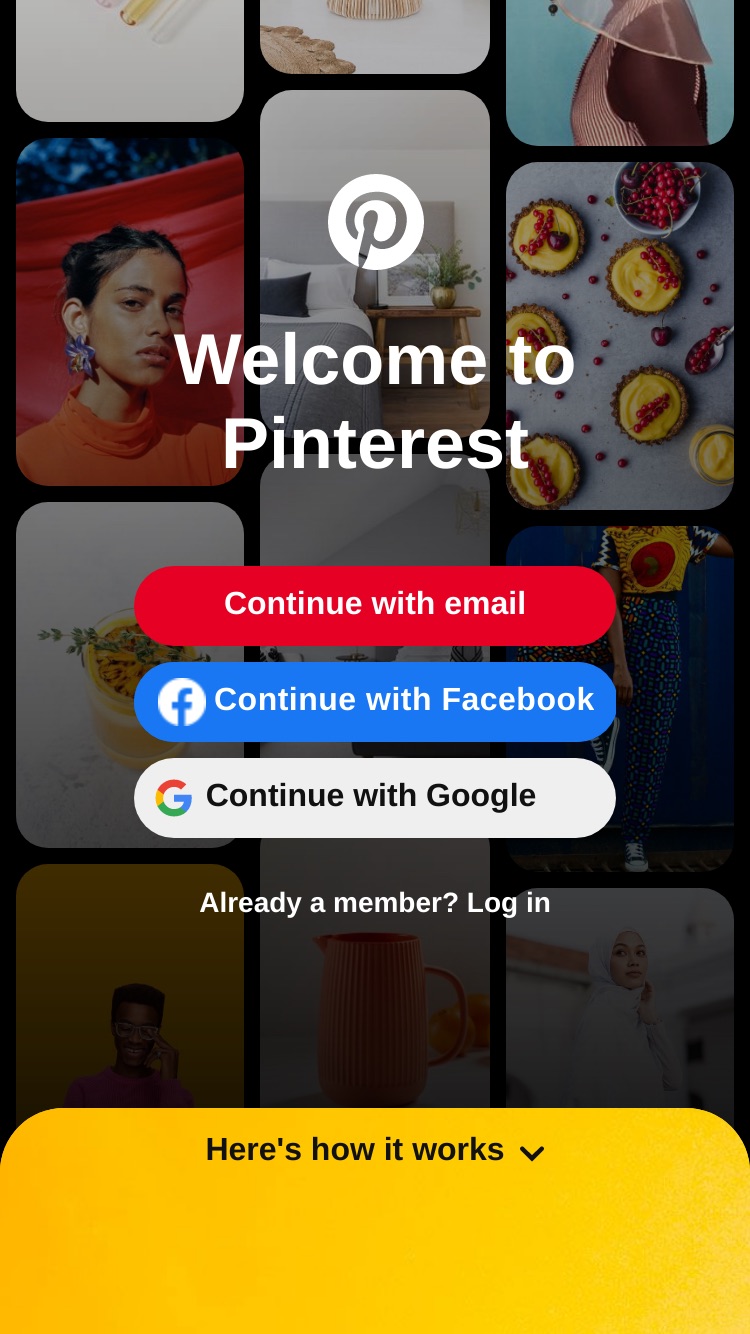The width and height of the screenshot is (750, 1334).
Task: Choose Continue with Facebook
Action: click(375, 701)
